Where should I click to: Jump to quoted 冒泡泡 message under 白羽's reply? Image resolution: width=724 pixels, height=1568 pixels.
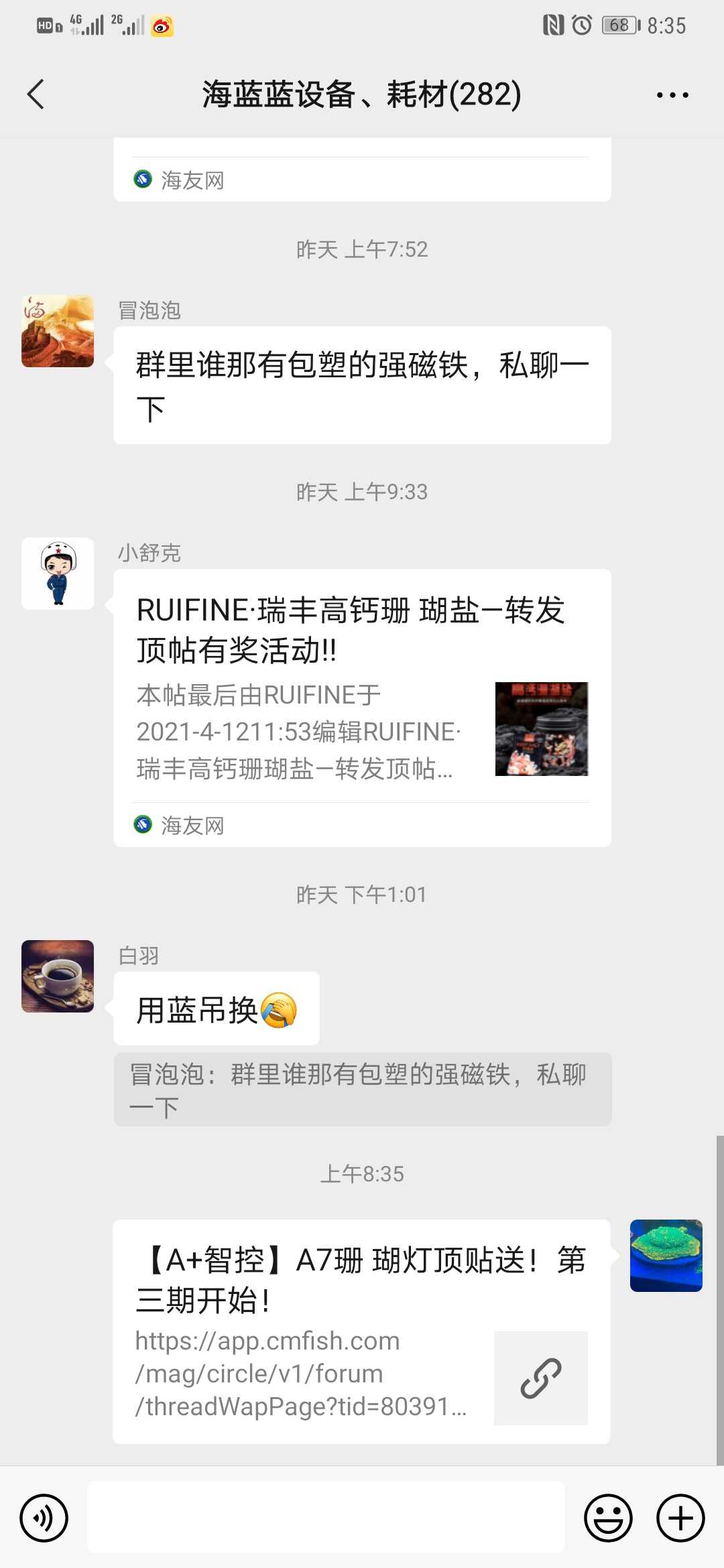pos(362,1090)
